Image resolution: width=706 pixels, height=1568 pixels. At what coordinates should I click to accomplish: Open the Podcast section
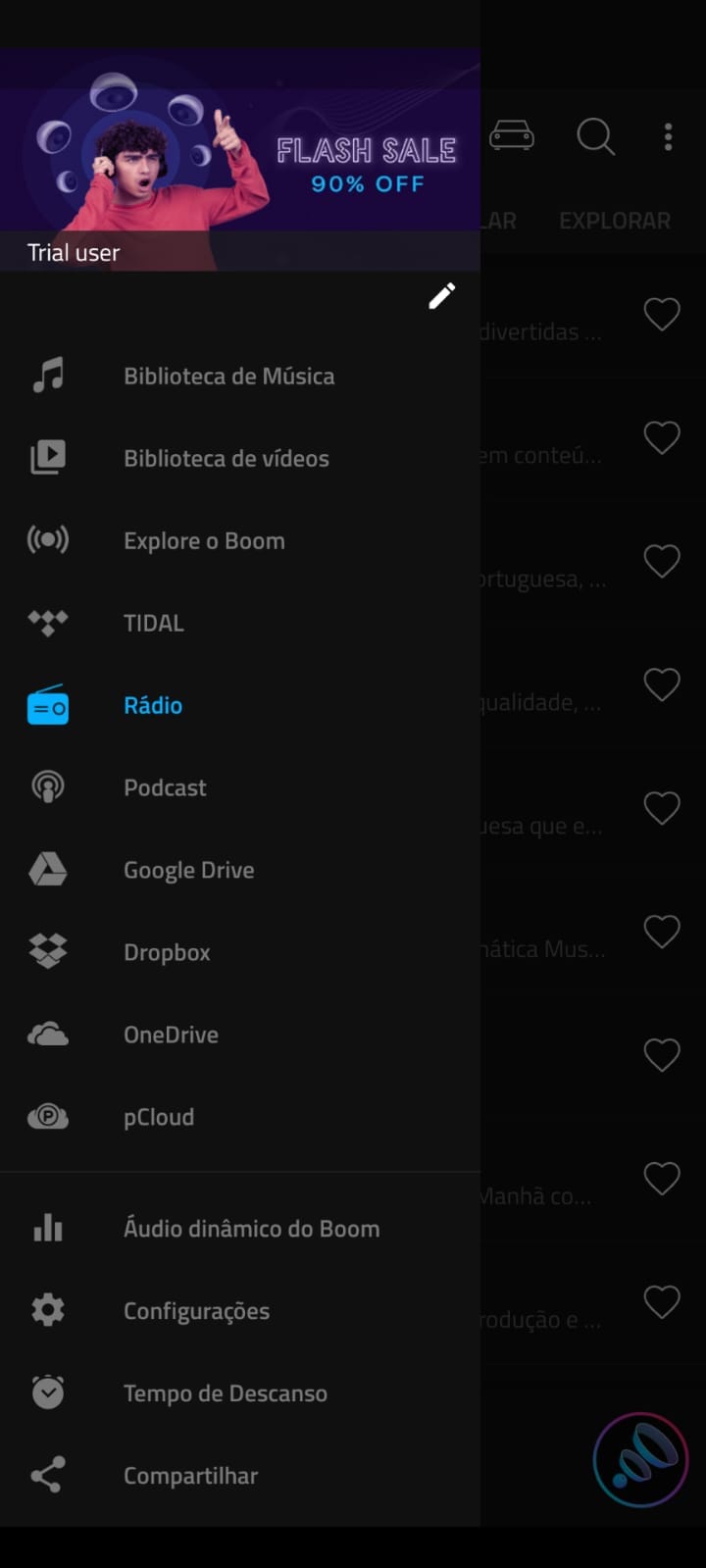pos(165,787)
